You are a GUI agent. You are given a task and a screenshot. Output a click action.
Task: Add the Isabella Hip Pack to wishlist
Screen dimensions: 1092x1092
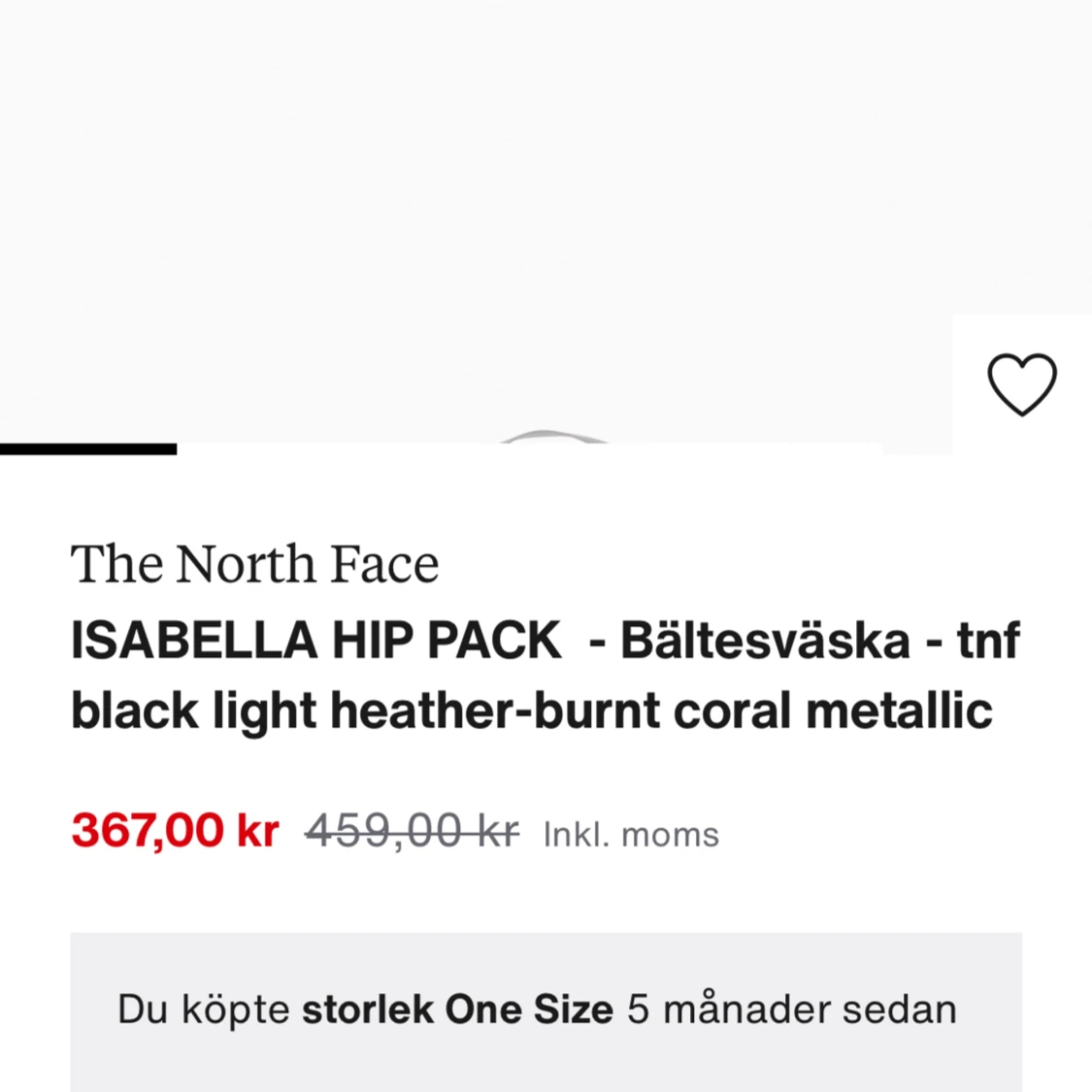[1021, 383]
